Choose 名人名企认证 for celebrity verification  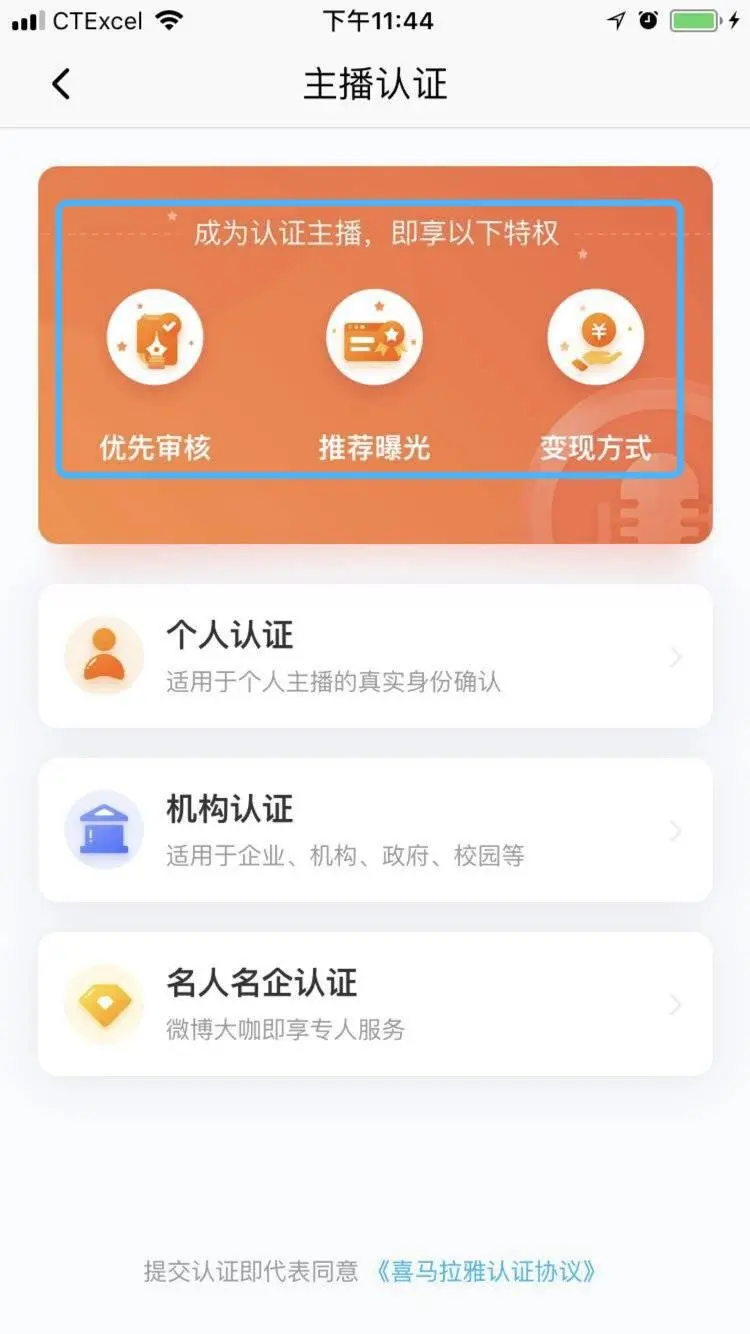[x=375, y=1003]
